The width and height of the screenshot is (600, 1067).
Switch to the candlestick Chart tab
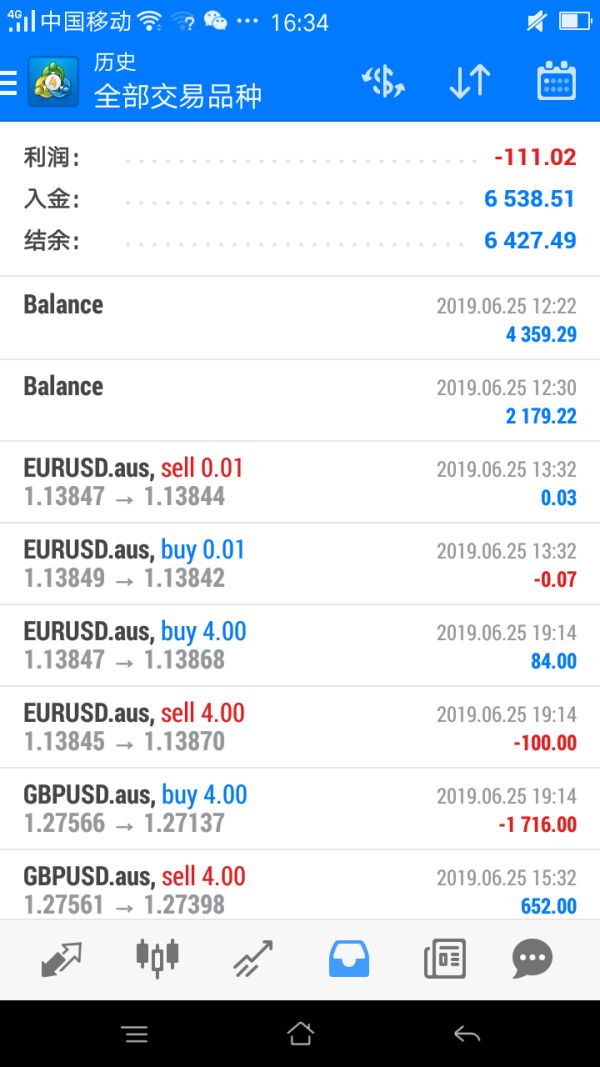pyautogui.click(x=157, y=958)
